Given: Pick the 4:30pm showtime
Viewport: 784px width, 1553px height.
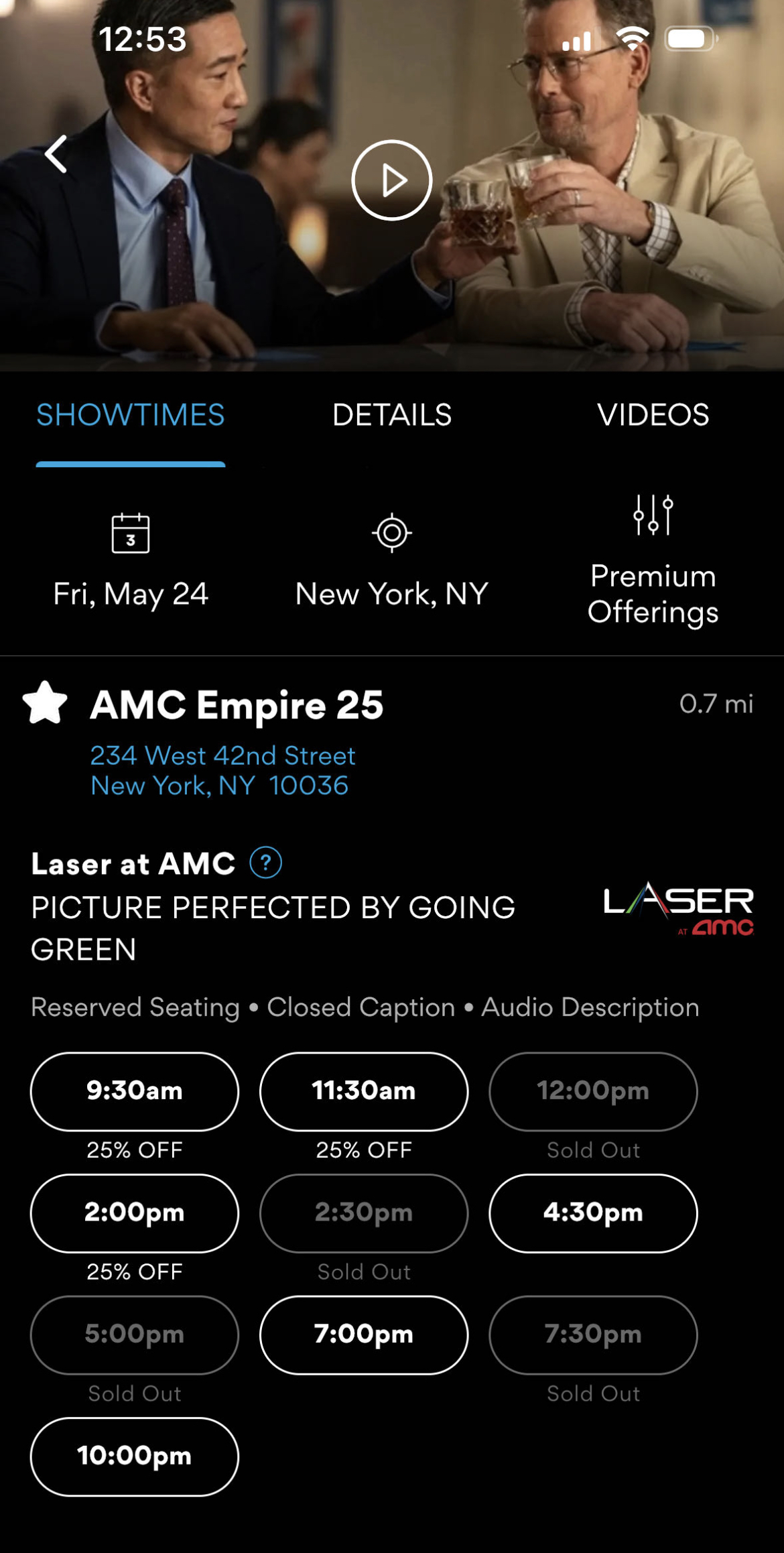Looking at the screenshot, I should (x=593, y=1213).
